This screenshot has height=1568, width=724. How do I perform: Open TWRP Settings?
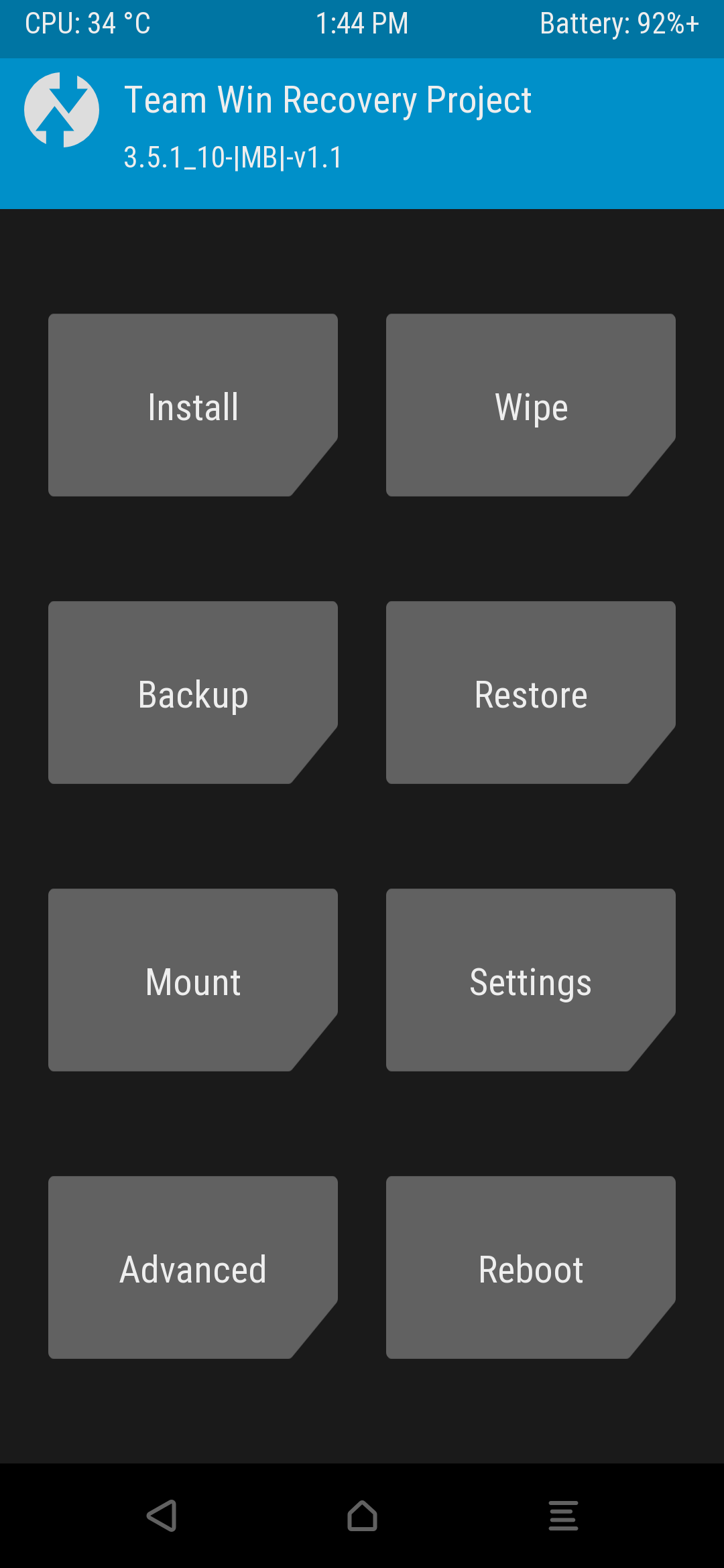pos(531,980)
